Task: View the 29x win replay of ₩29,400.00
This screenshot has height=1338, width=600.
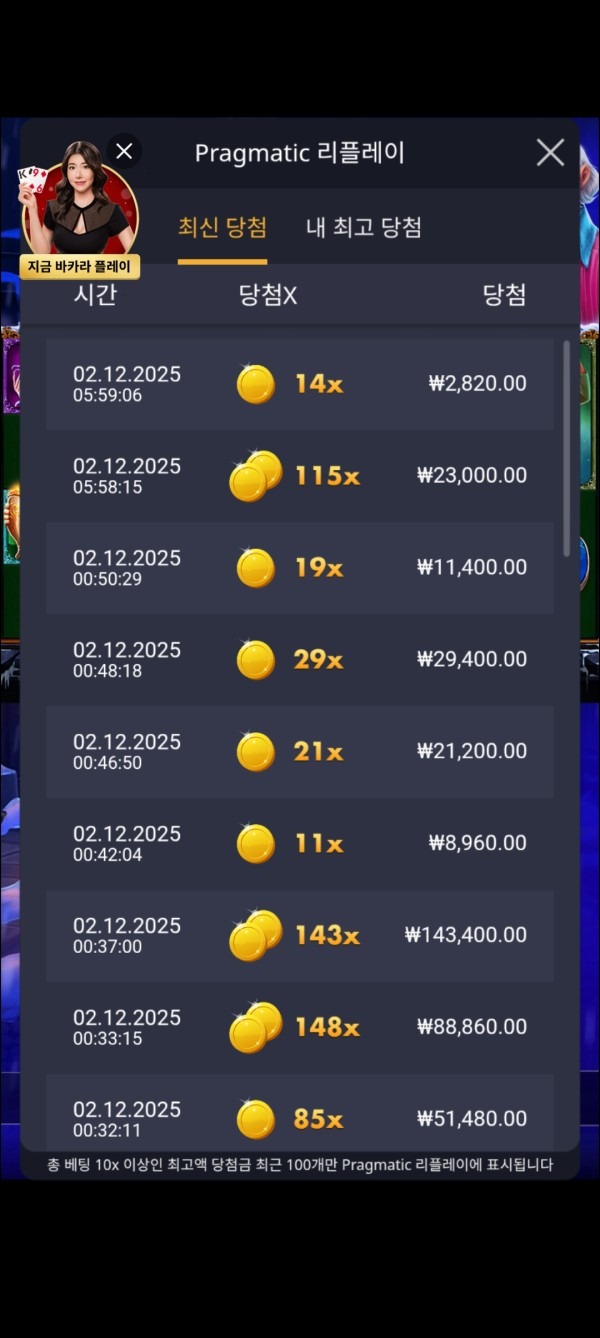Action: pos(300,660)
